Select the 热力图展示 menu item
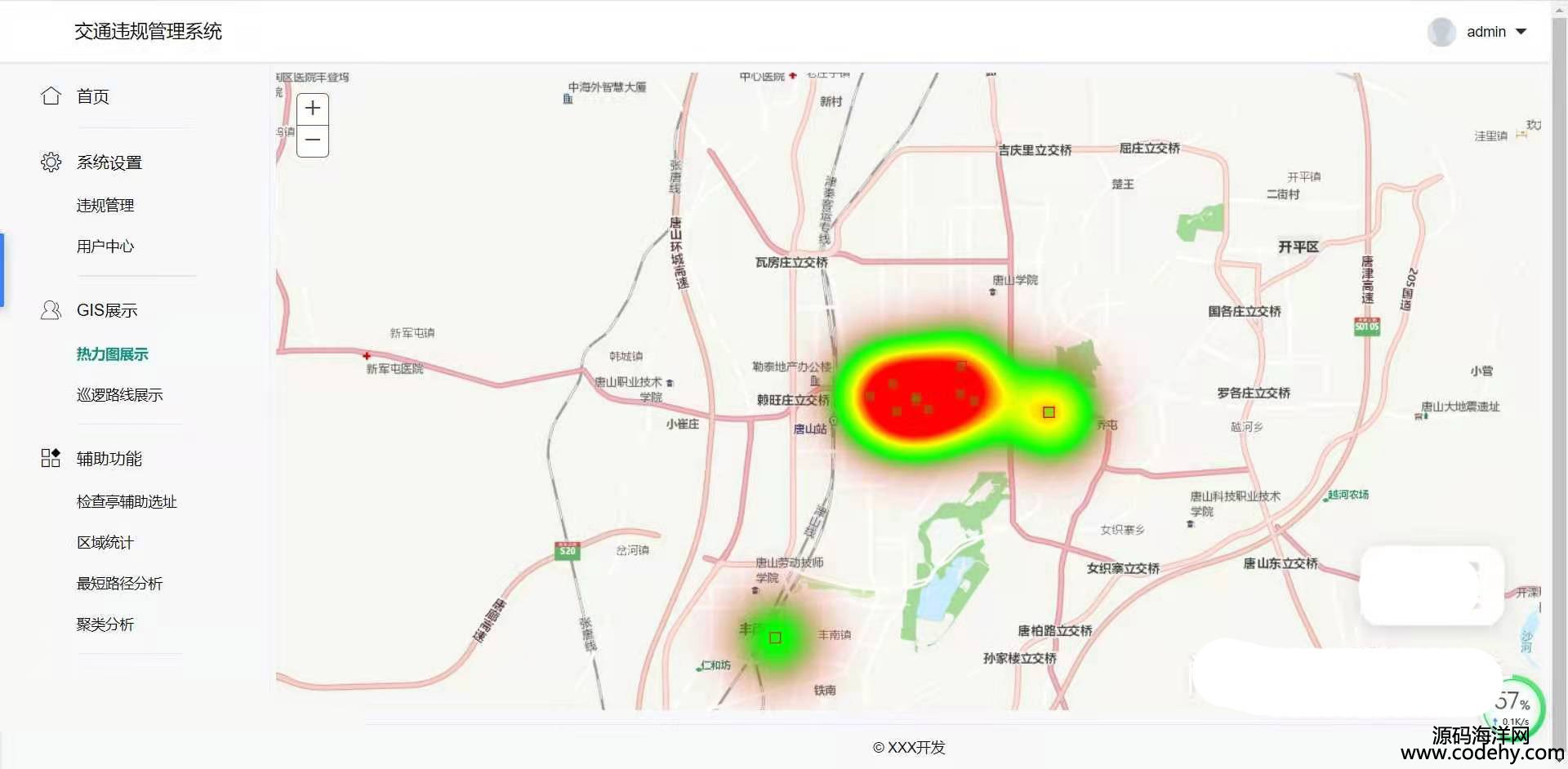 [113, 354]
